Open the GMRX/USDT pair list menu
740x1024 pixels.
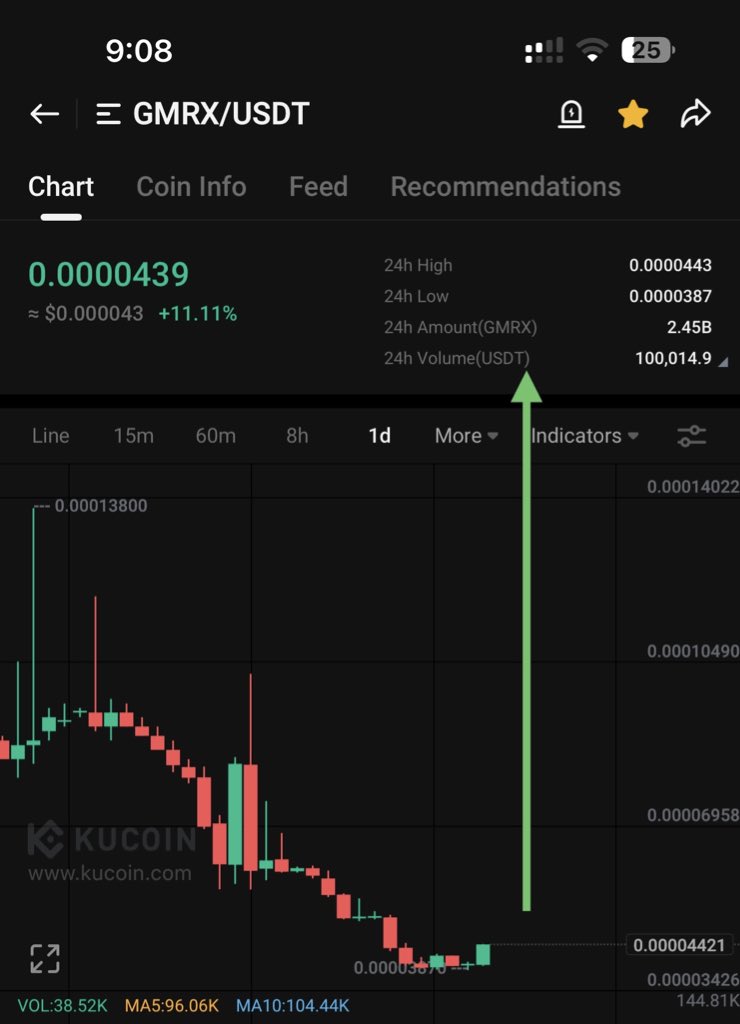tap(108, 114)
